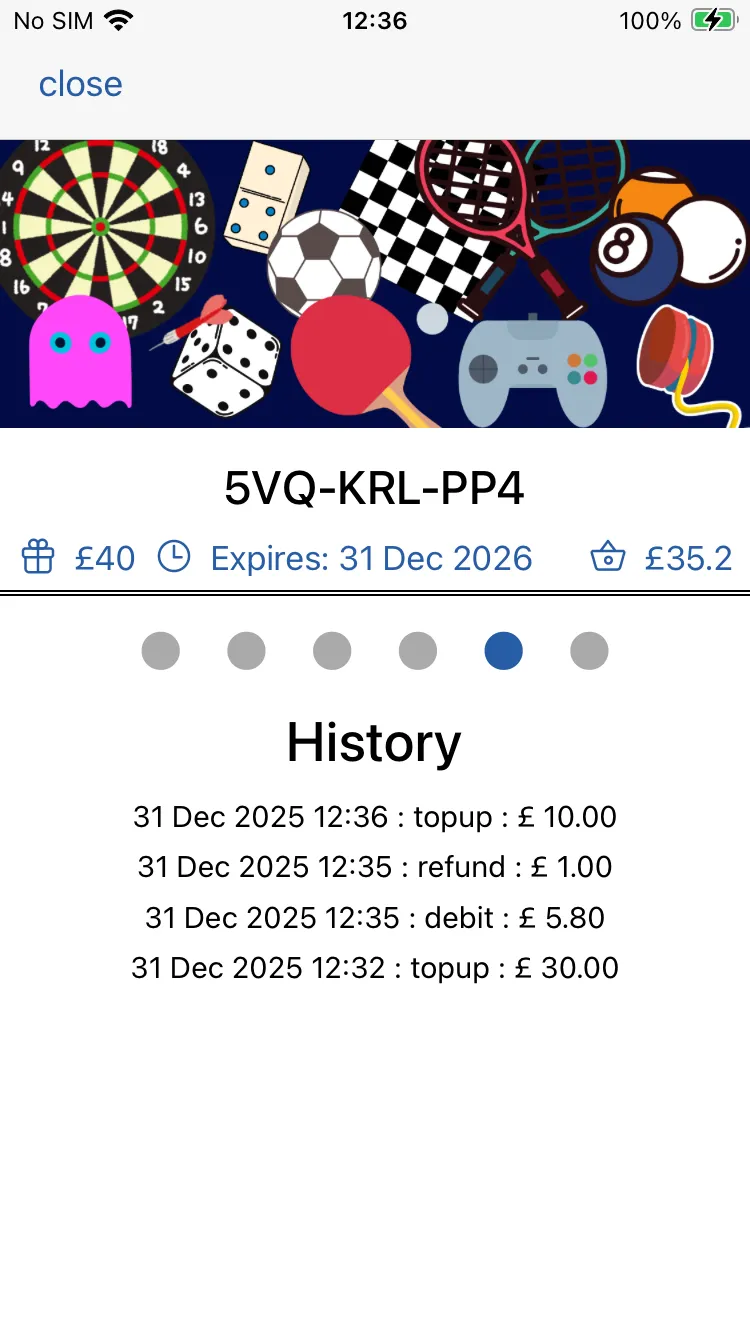Viewport: 750px width, 1334px height.
Task: Jump to the second page dot
Action: tap(246, 651)
